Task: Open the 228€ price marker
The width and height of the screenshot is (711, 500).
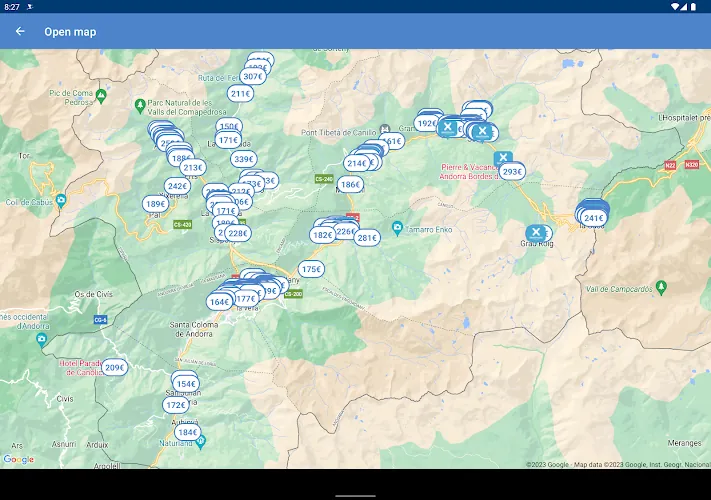Action: point(238,233)
